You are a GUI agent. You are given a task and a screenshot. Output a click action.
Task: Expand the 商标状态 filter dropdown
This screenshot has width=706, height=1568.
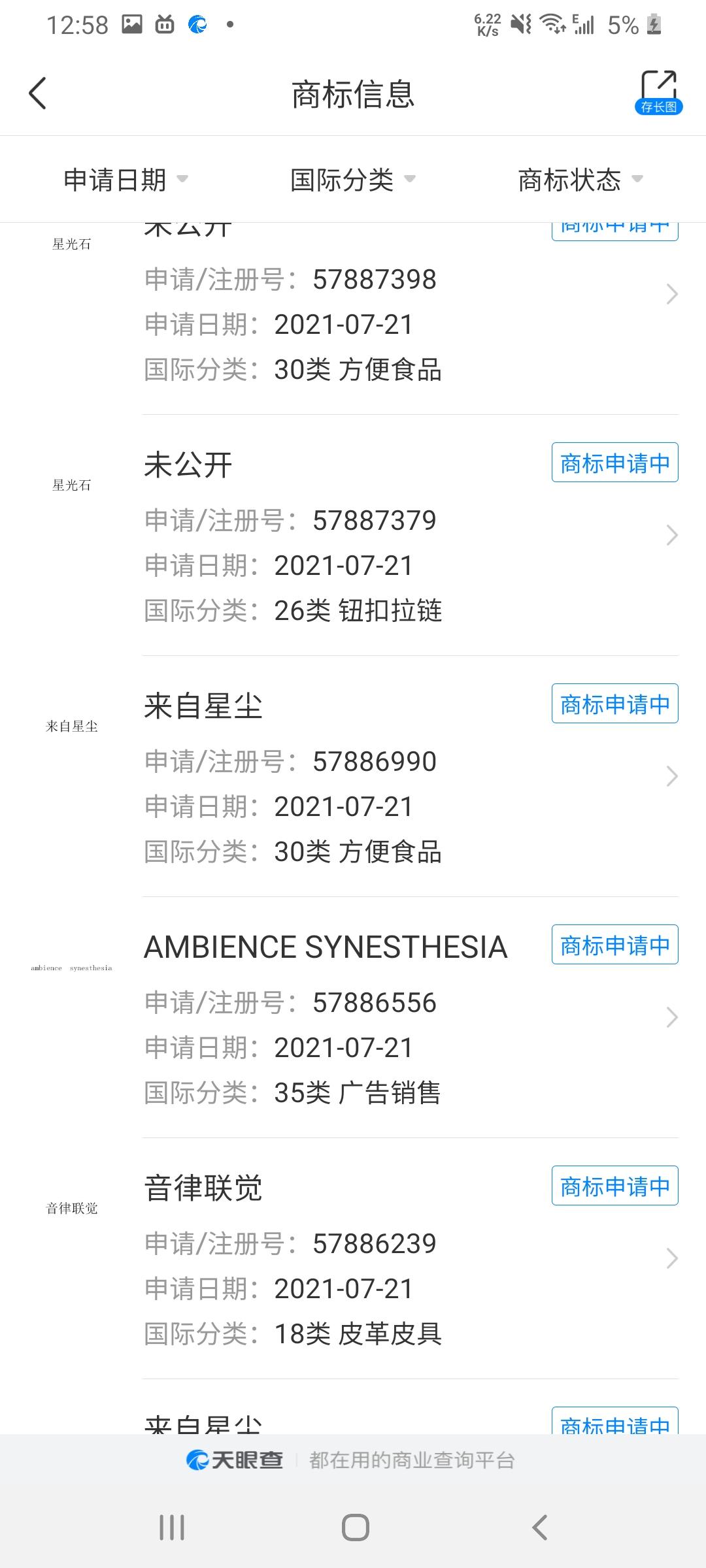(x=580, y=180)
